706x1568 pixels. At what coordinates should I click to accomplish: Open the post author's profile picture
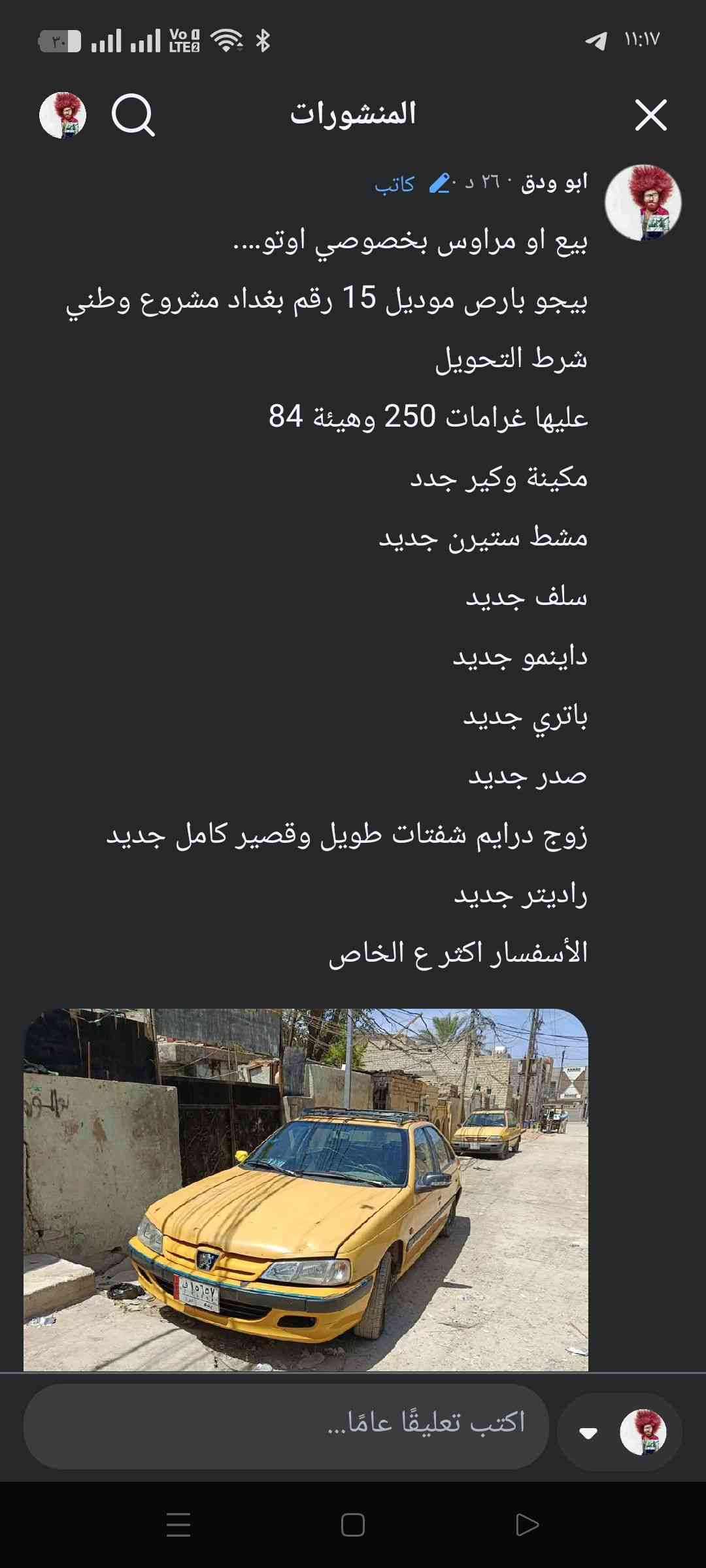click(x=643, y=203)
